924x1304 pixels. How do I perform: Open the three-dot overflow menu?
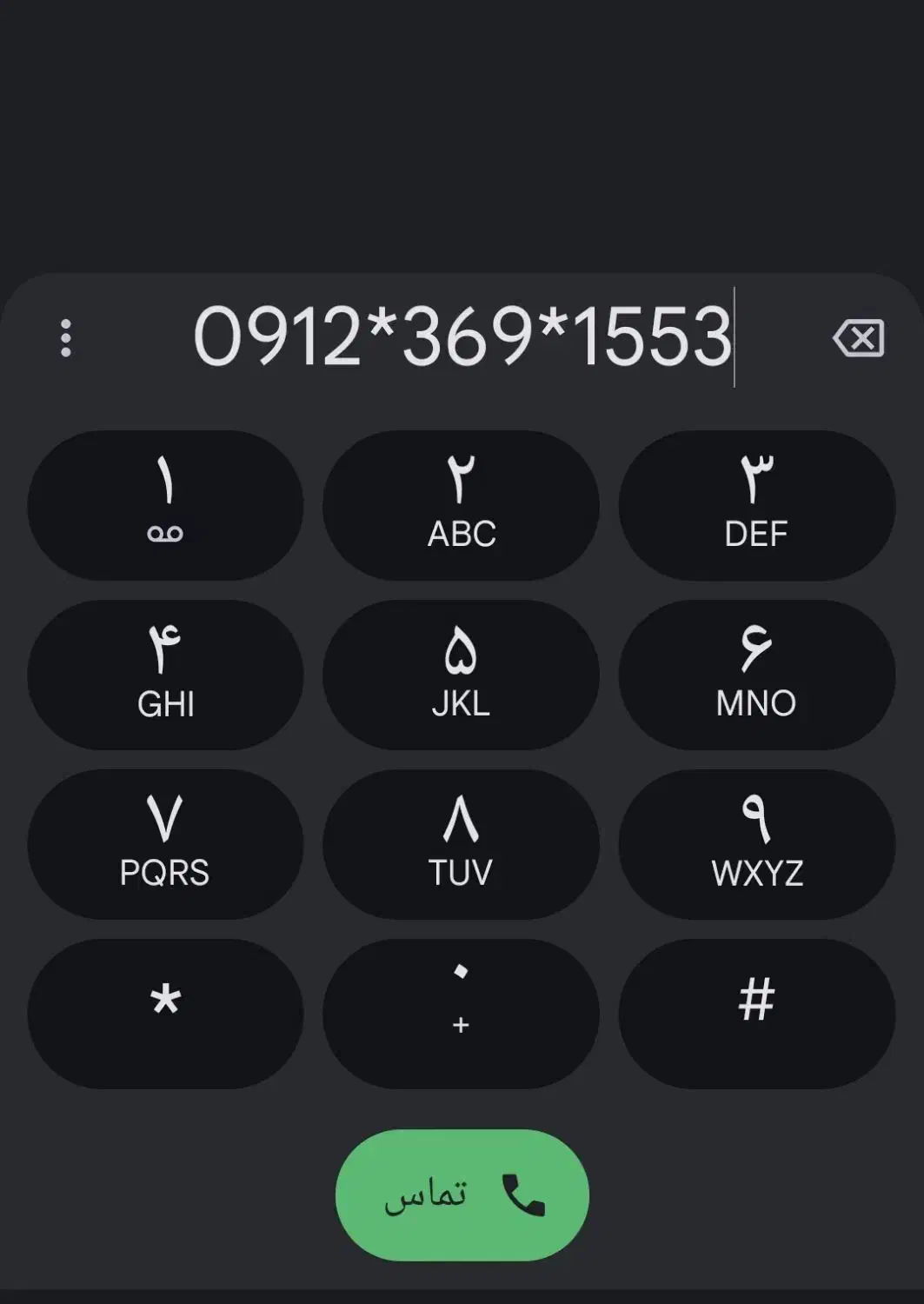[66, 339]
